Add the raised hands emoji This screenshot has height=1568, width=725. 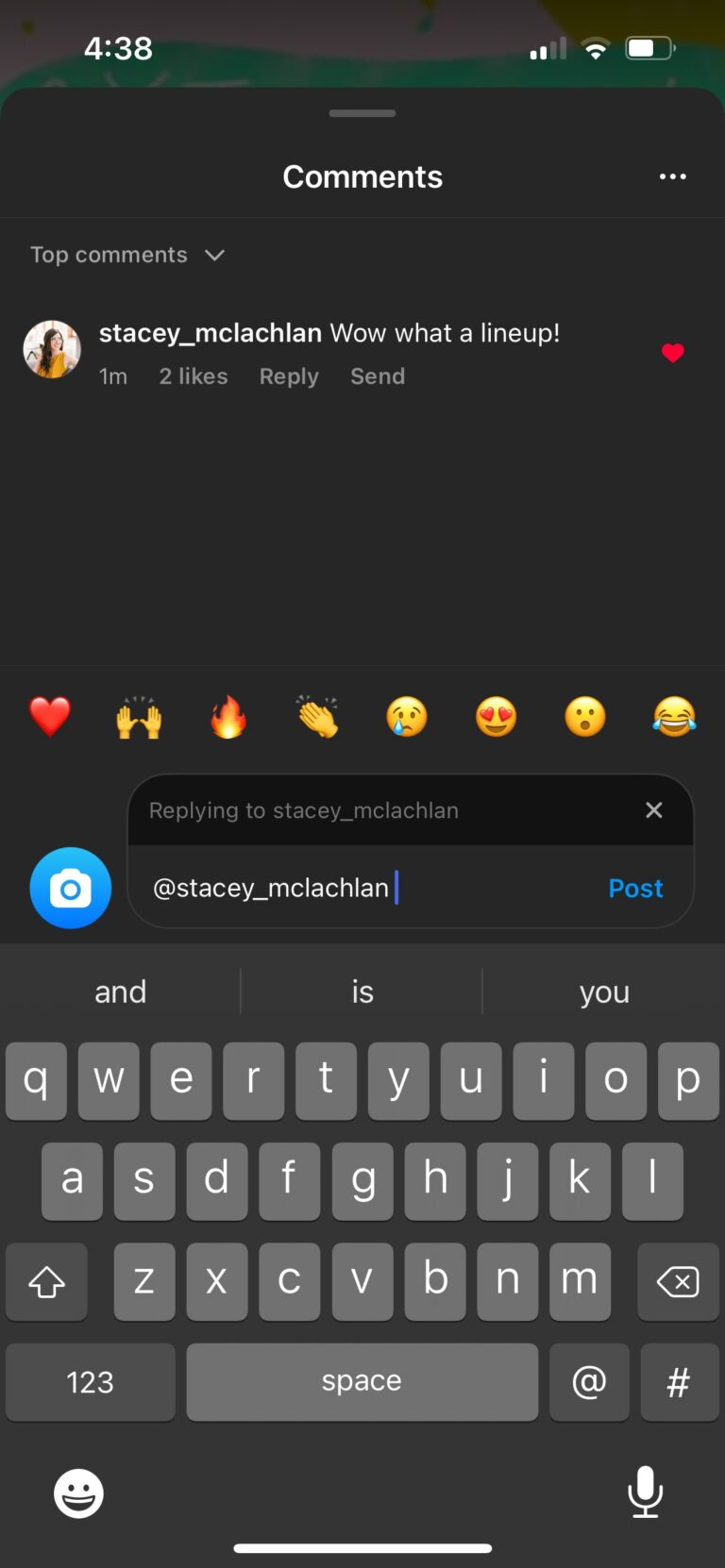pos(139,717)
